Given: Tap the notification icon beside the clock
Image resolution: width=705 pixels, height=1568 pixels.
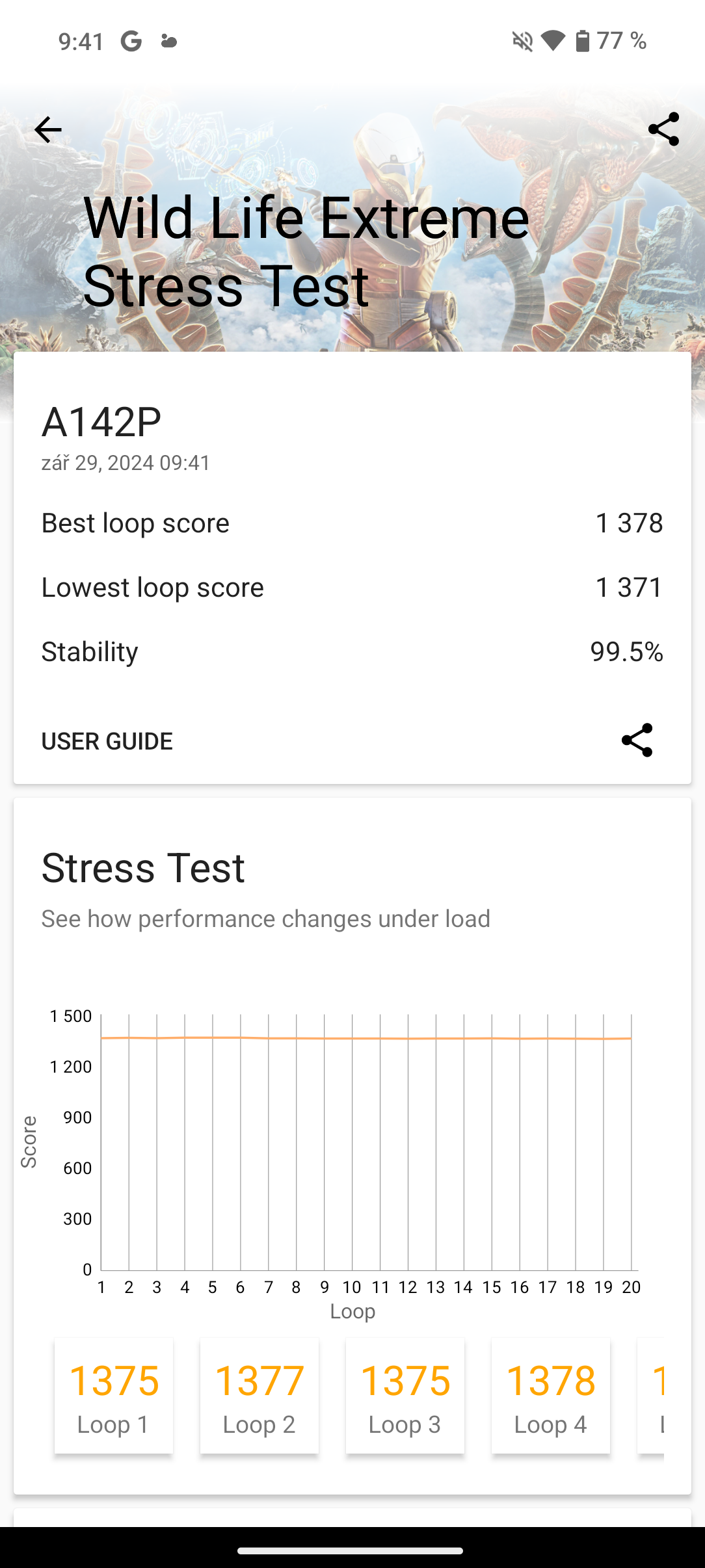Looking at the screenshot, I should point(168,40).
